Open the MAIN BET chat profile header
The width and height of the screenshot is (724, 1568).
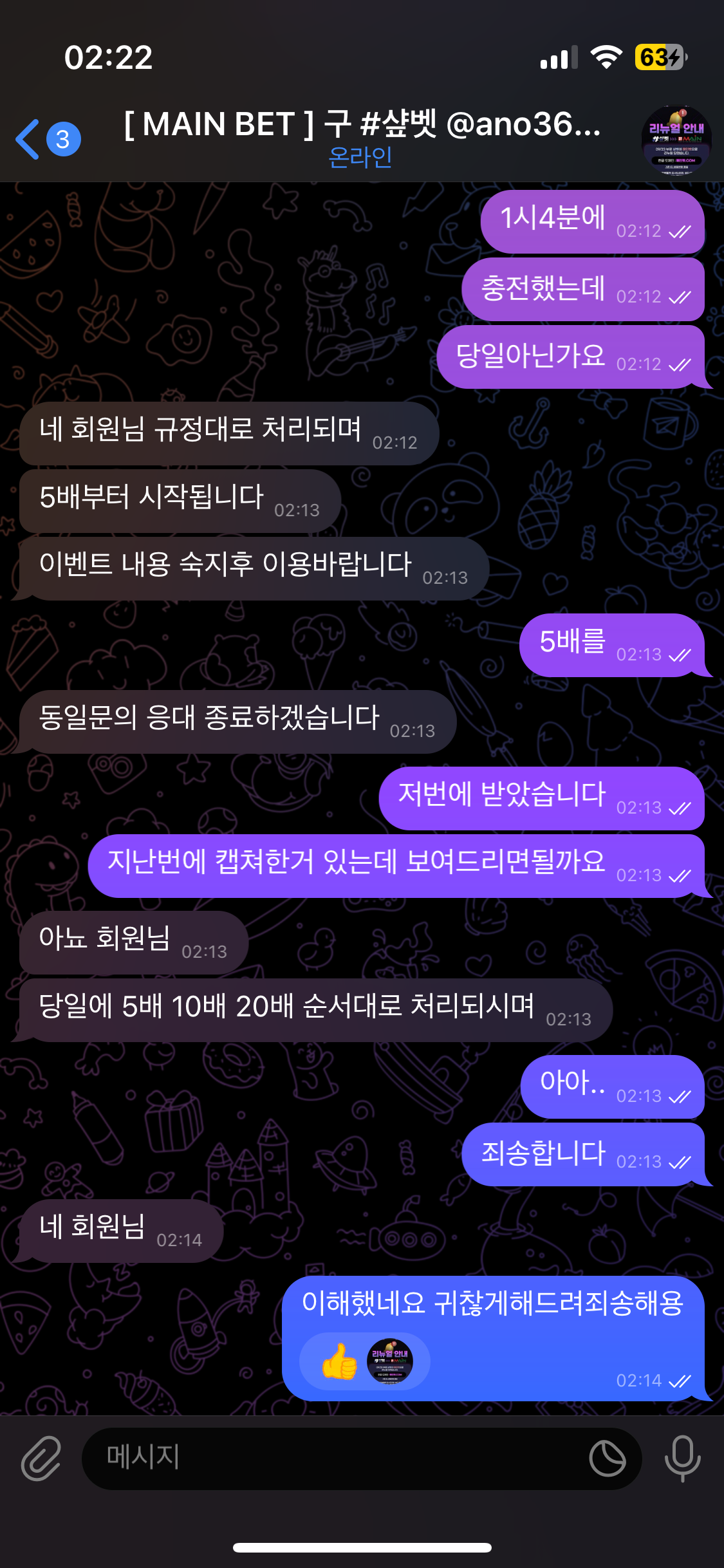361,138
